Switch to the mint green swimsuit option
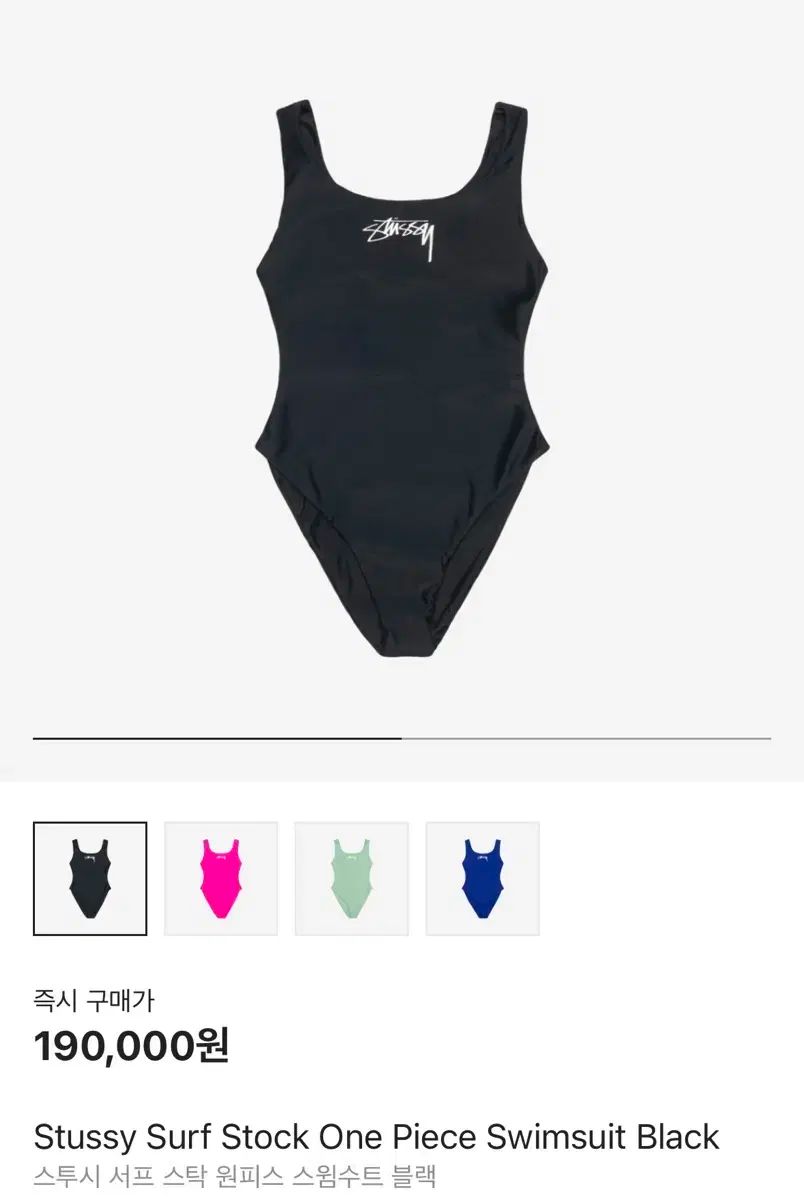 pyautogui.click(x=352, y=879)
